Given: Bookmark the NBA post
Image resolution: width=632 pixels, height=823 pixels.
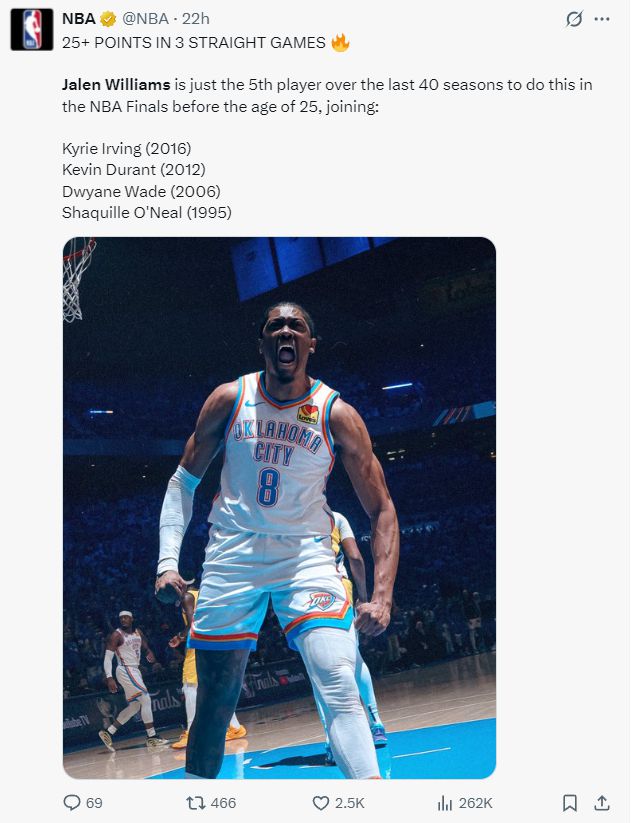Looking at the screenshot, I should tap(569, 802).
